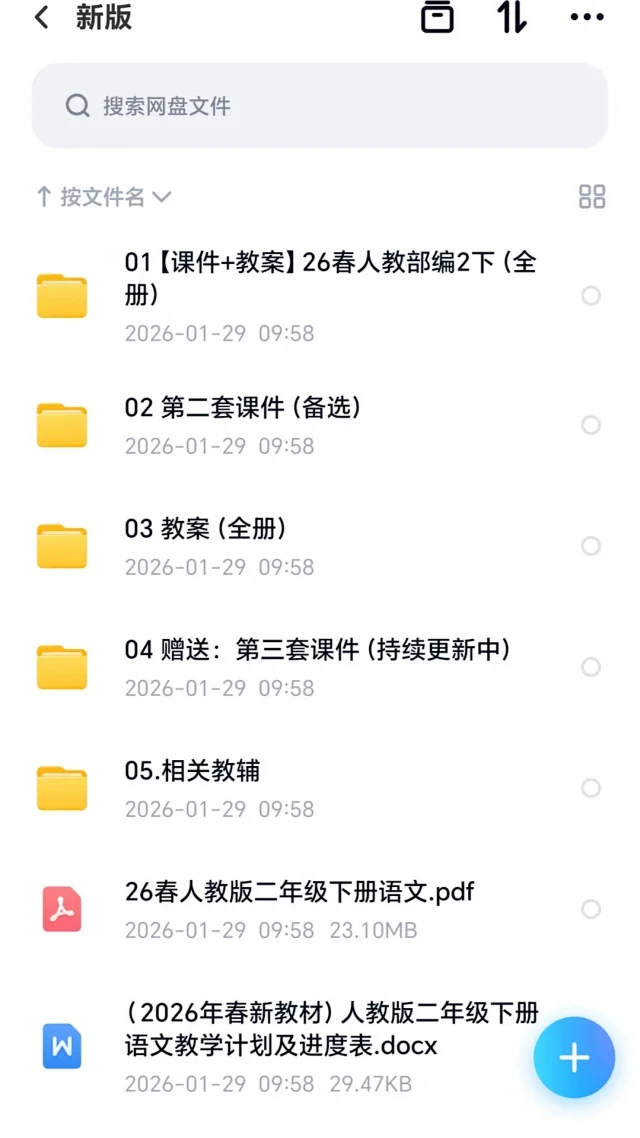Open the 03 教案 (全册) folder

[x=206, y=528]
